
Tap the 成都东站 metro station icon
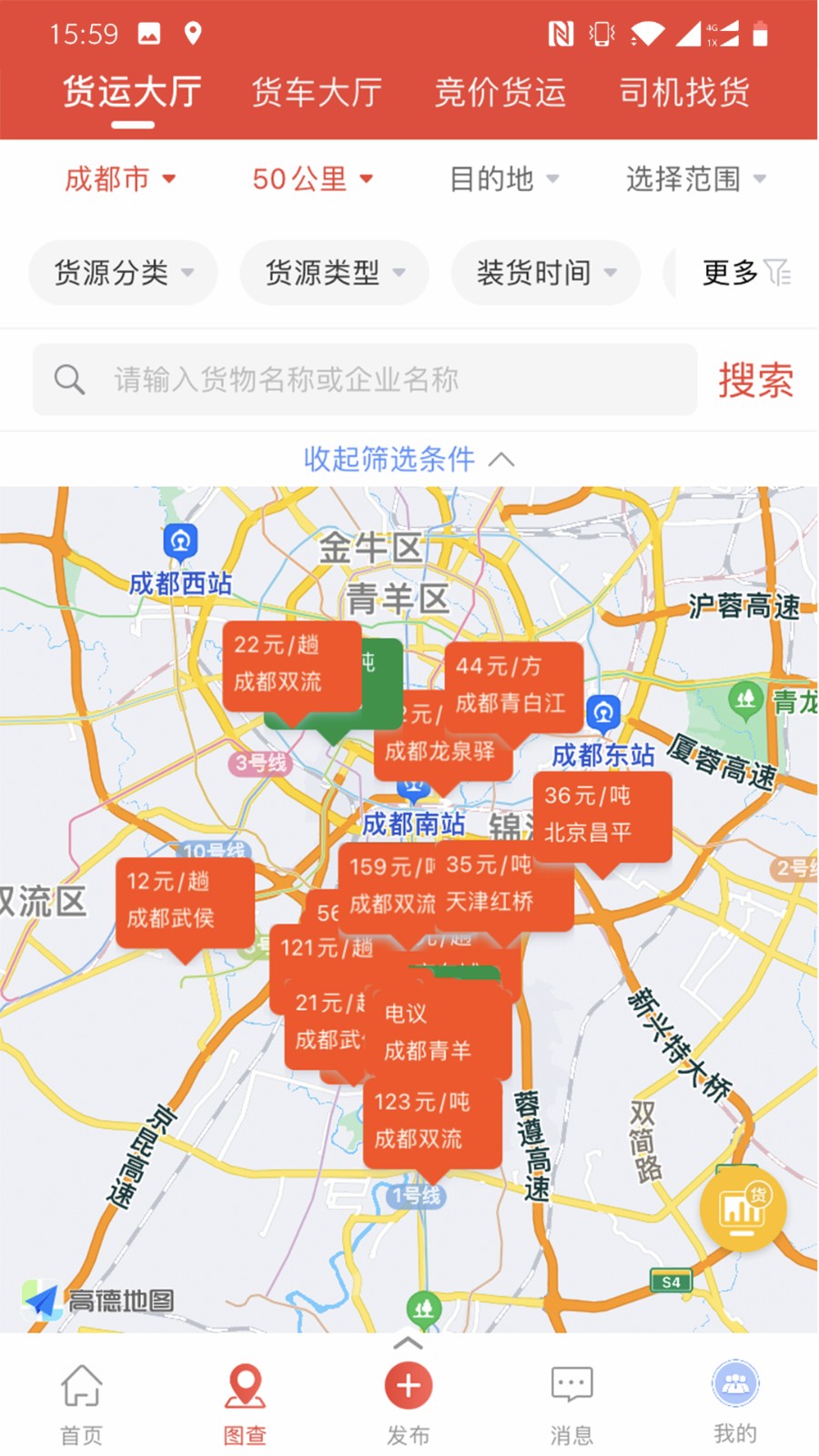point(602,713)
